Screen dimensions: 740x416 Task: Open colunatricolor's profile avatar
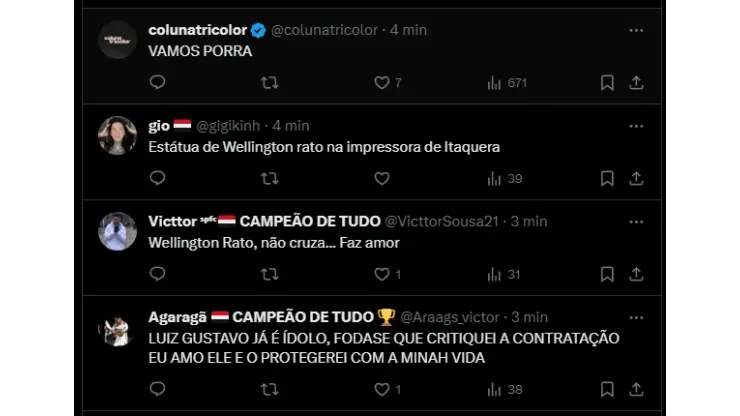[117, 39]
